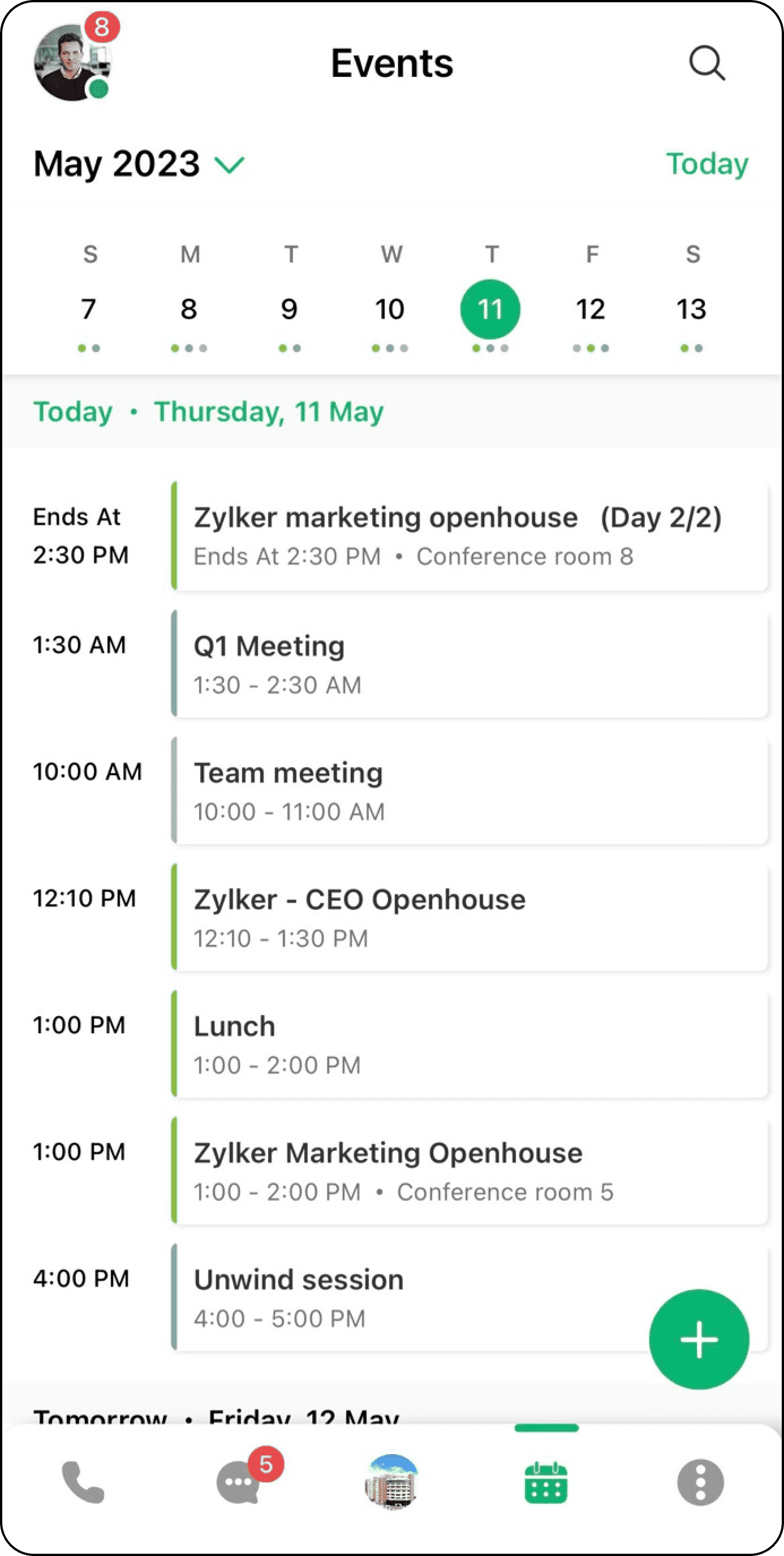
Task: Switch to the calls tab
Action: pos(83,1482)
